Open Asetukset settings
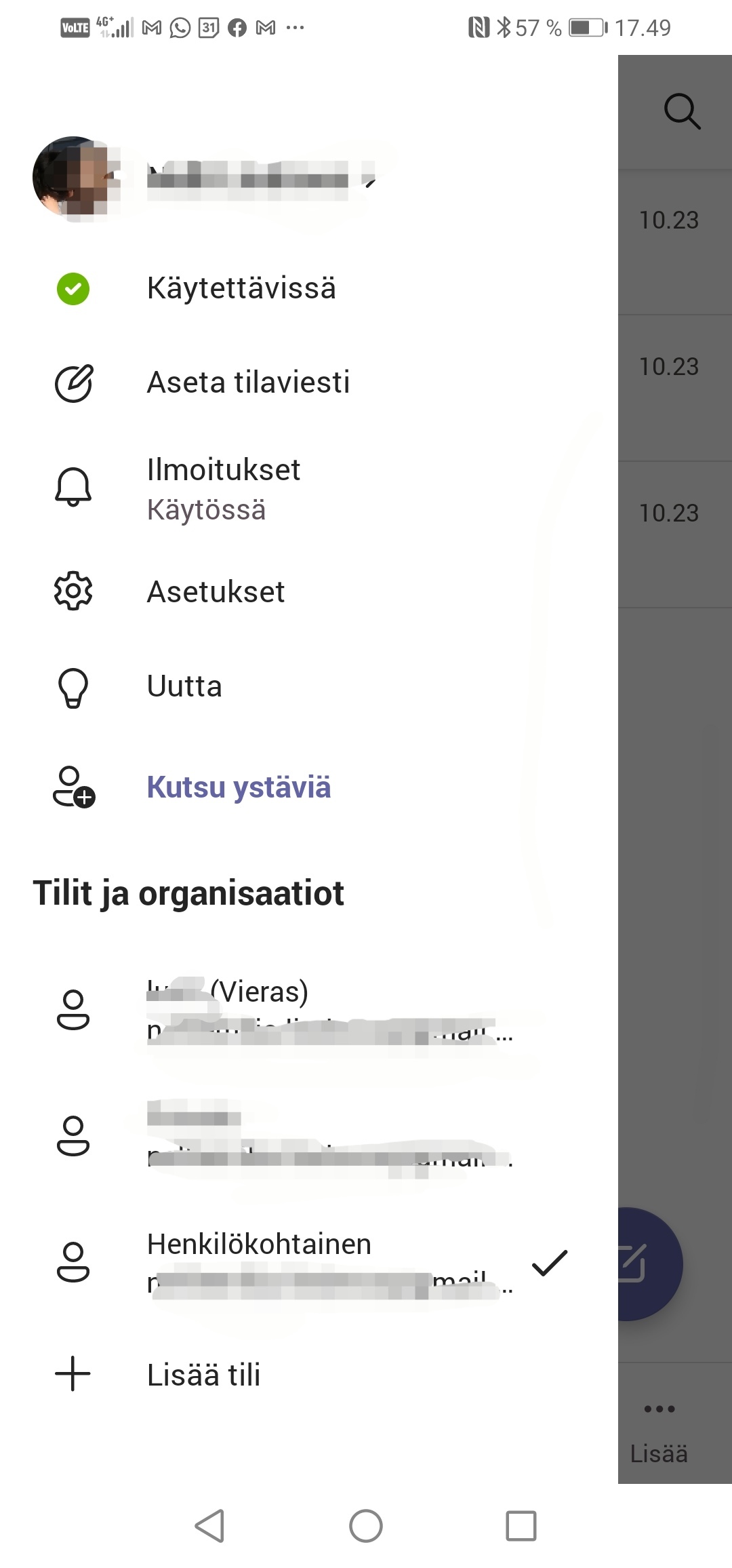 click(216, 591)
